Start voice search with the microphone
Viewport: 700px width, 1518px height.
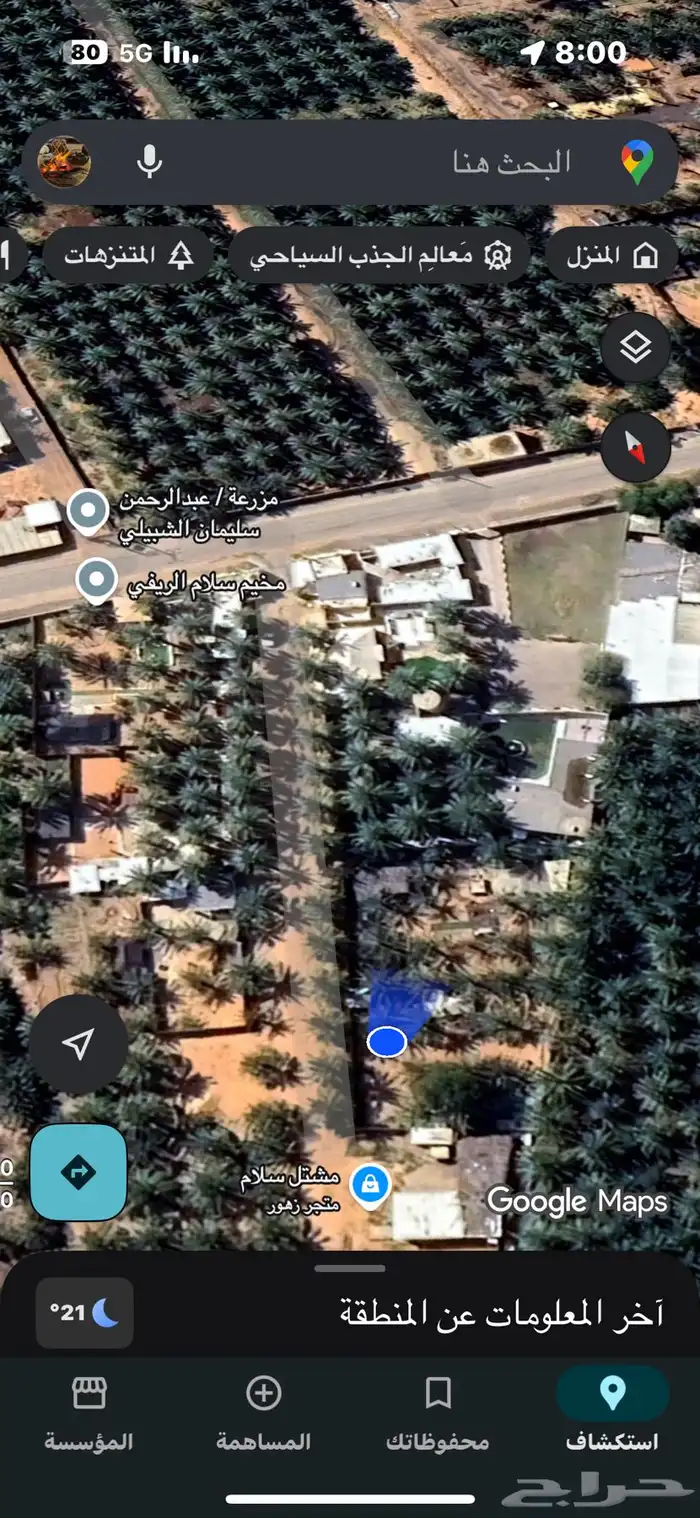150,161
